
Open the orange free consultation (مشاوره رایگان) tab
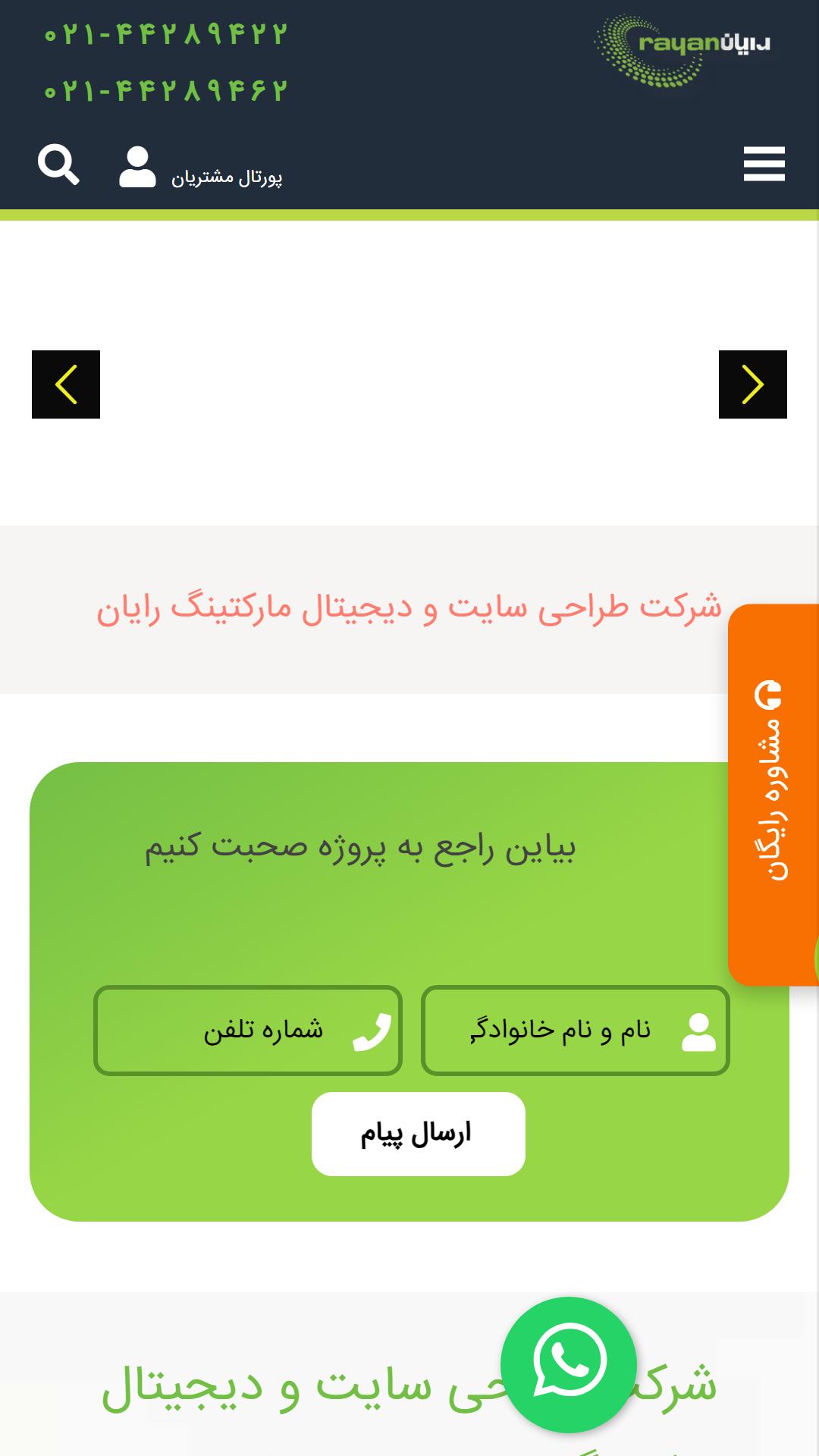pyautogui.click(x=773, y=795)
